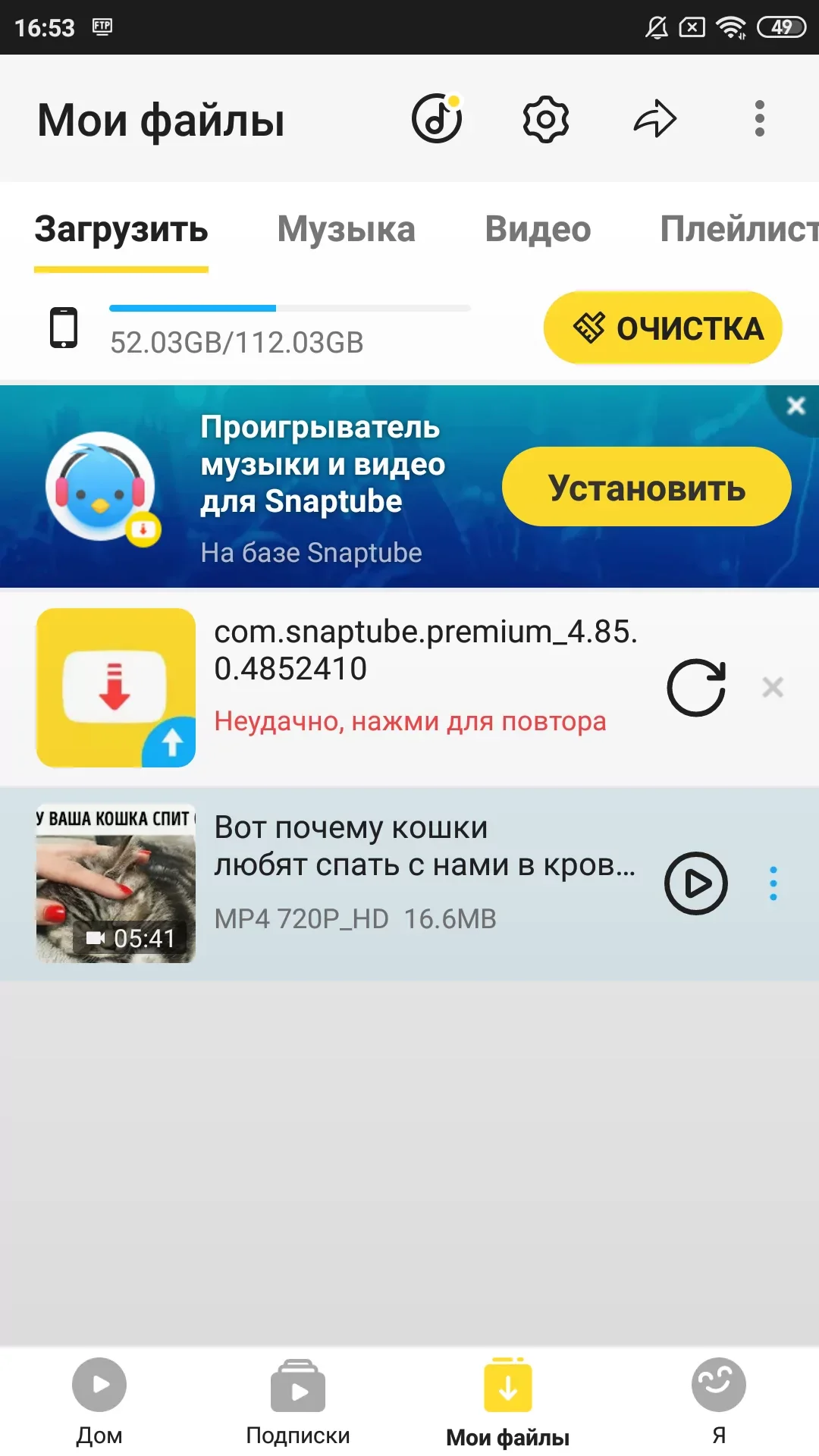This screenshot has width=819, height=1456.
Task: Tap the ОЧИСТКА cleanup button
Action: click(x=663, y=328)
